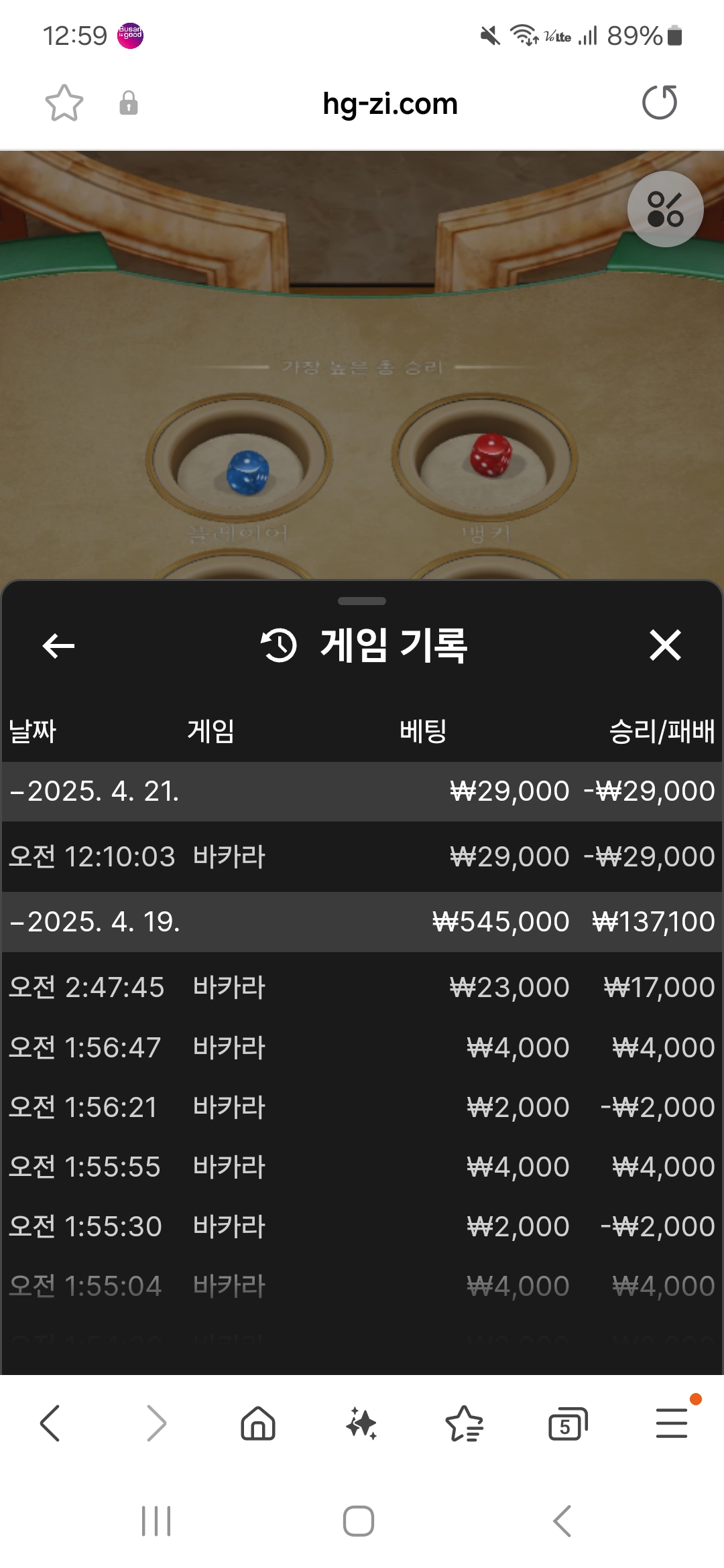View the 5 open browser tabs
Viewport: 724px width, 1568px height.
tap(567, 1423)
